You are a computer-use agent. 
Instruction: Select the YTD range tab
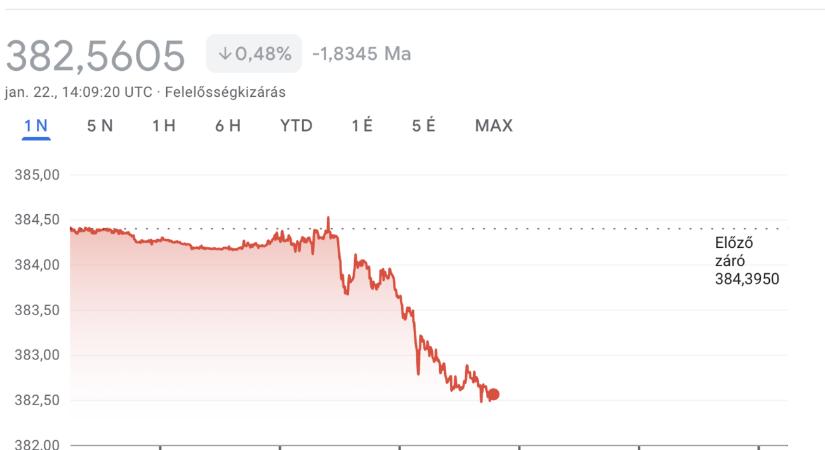(x=296, y=126)
